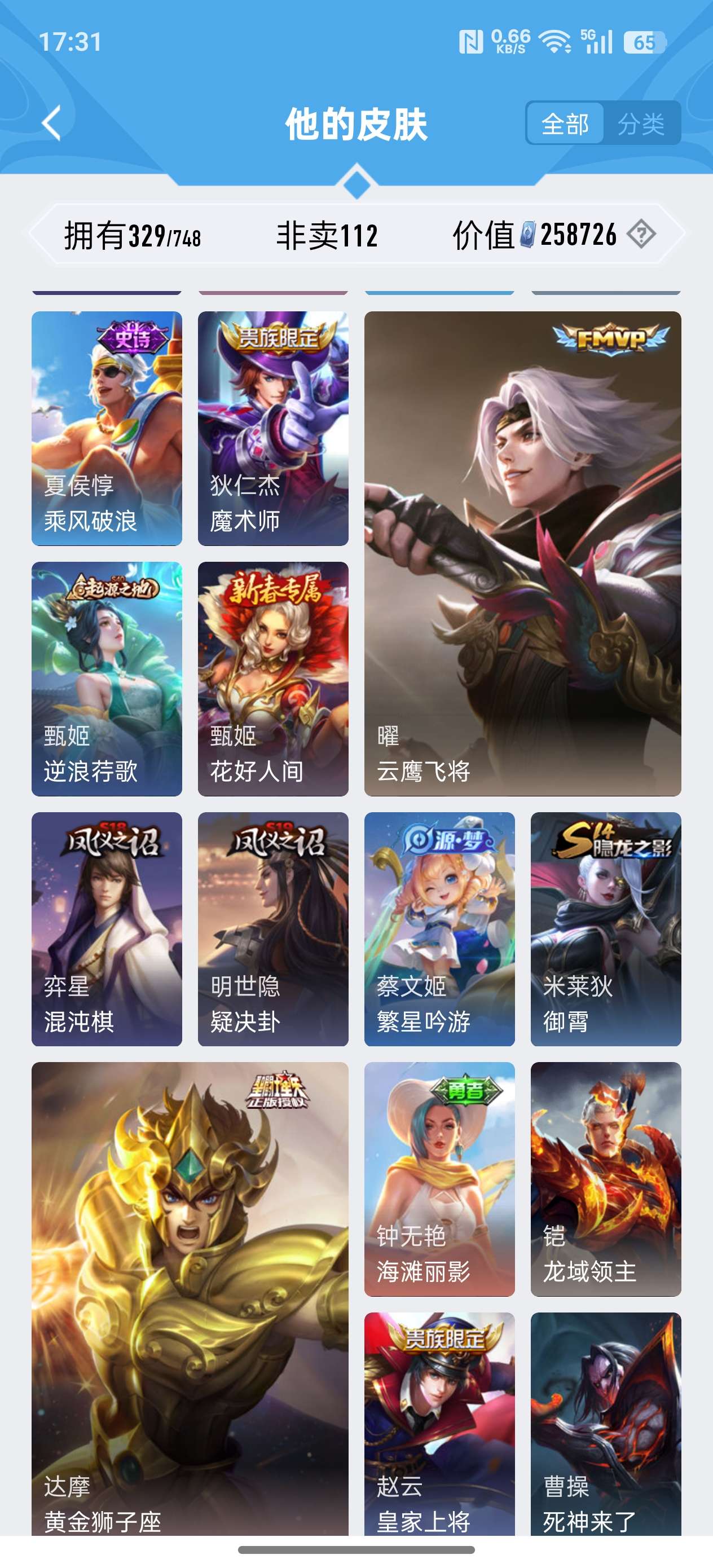This screenshot has width=713, height=1568.
Task: View the 曜 云鹰飞将 FMVP skin
Action: [522, 553]
